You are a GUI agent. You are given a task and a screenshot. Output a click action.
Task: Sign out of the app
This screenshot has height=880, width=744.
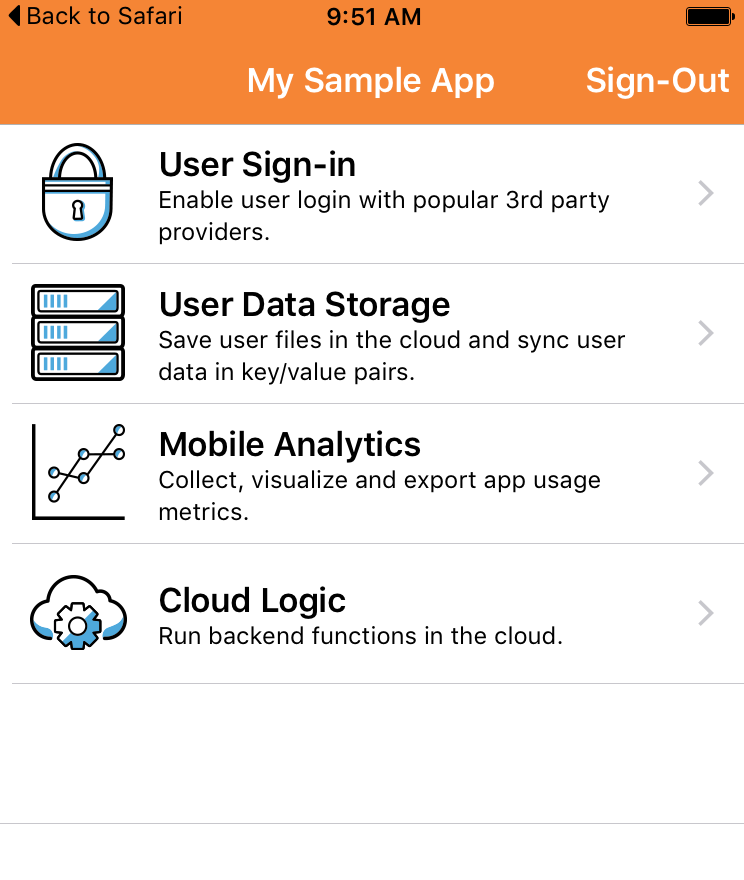(657, 81)
